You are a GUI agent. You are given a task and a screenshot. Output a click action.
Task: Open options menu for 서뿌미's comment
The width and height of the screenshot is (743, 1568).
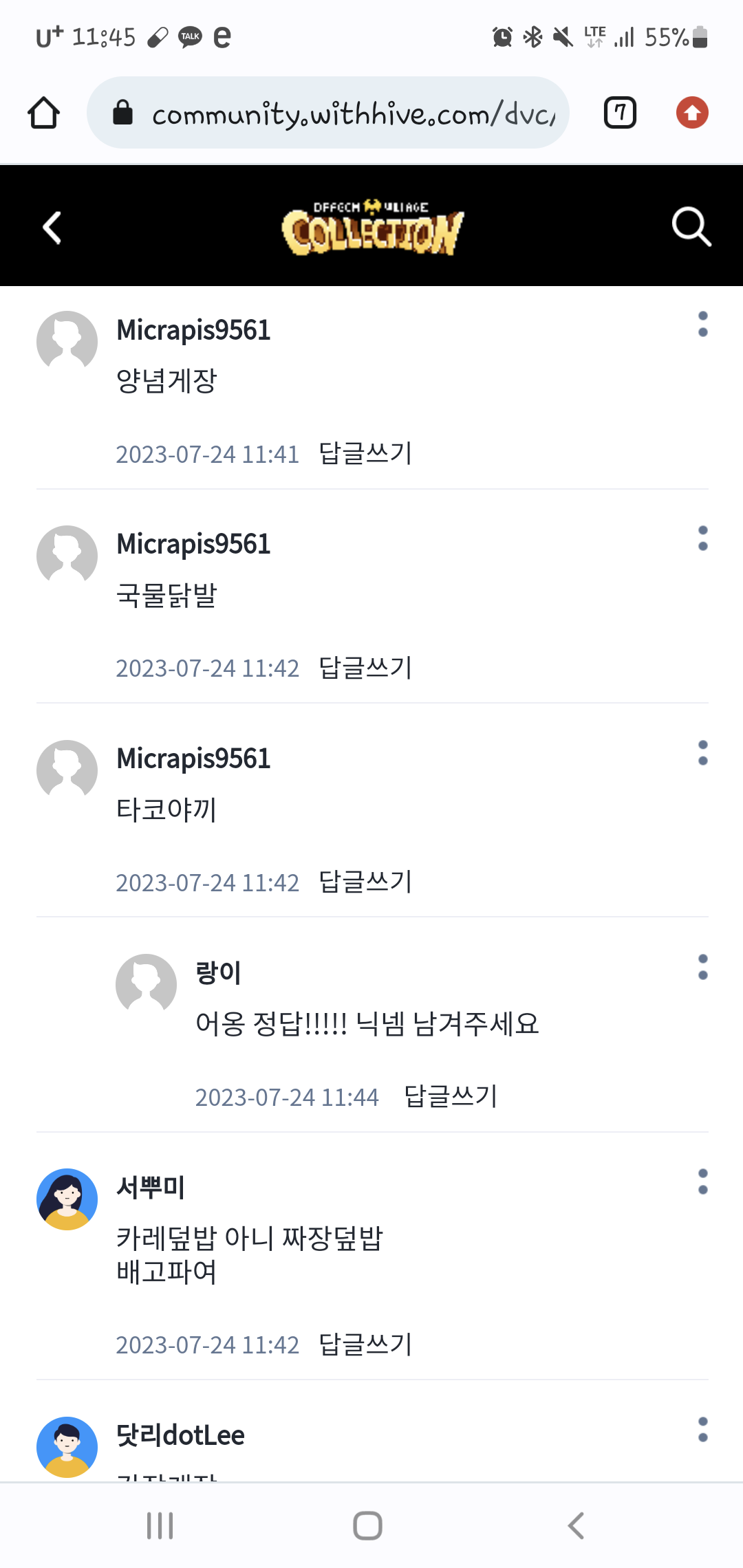[702, 1182]
